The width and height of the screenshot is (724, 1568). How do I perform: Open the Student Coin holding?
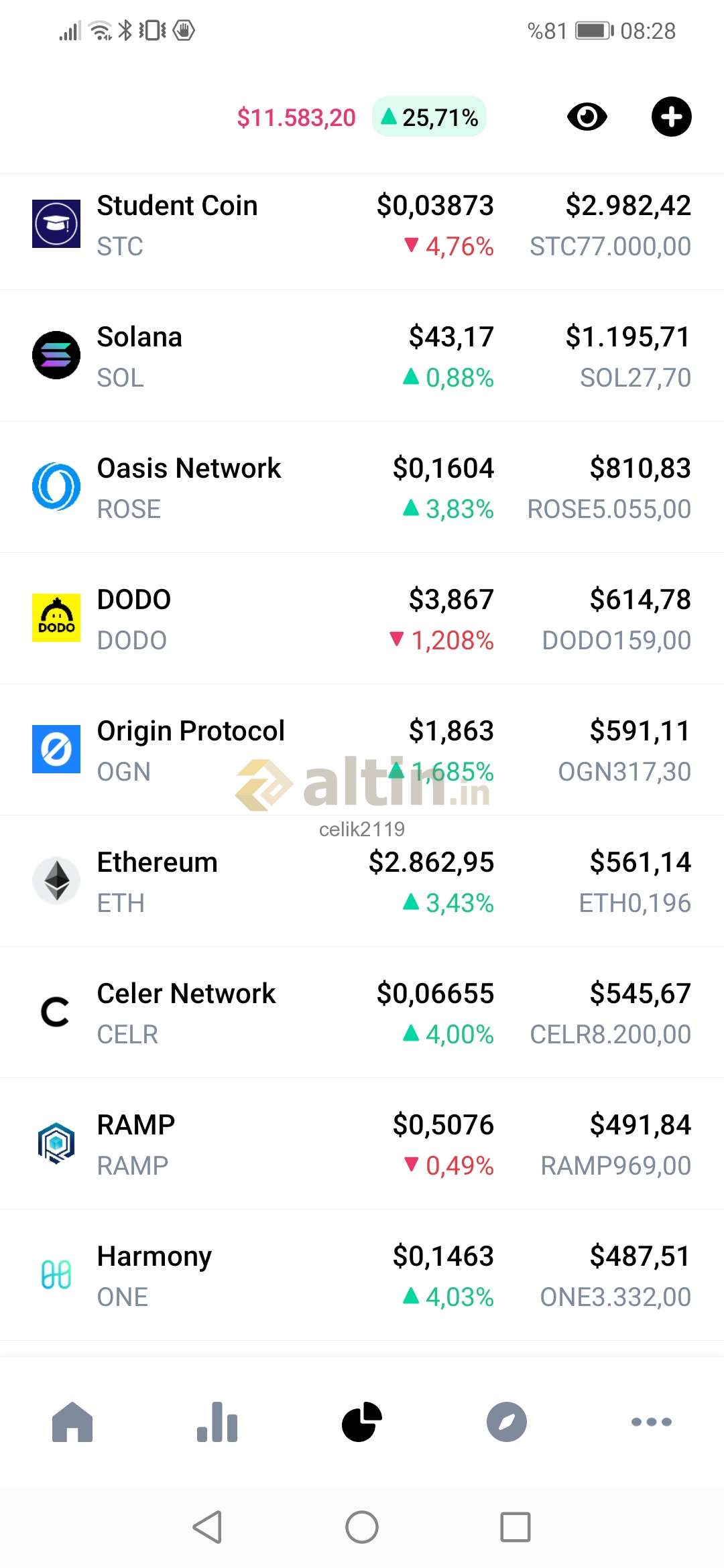362,224
